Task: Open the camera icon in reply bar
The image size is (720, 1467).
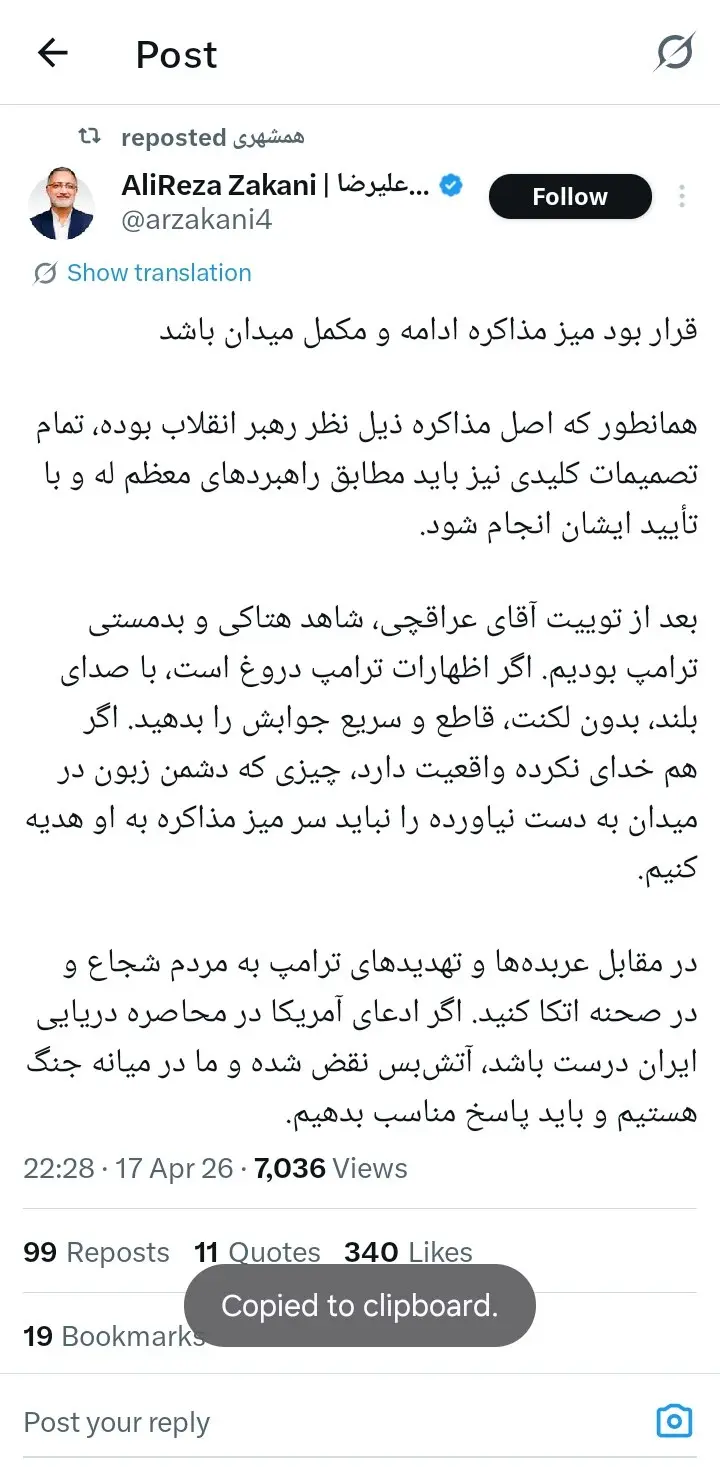Action: pos(674,1421)
